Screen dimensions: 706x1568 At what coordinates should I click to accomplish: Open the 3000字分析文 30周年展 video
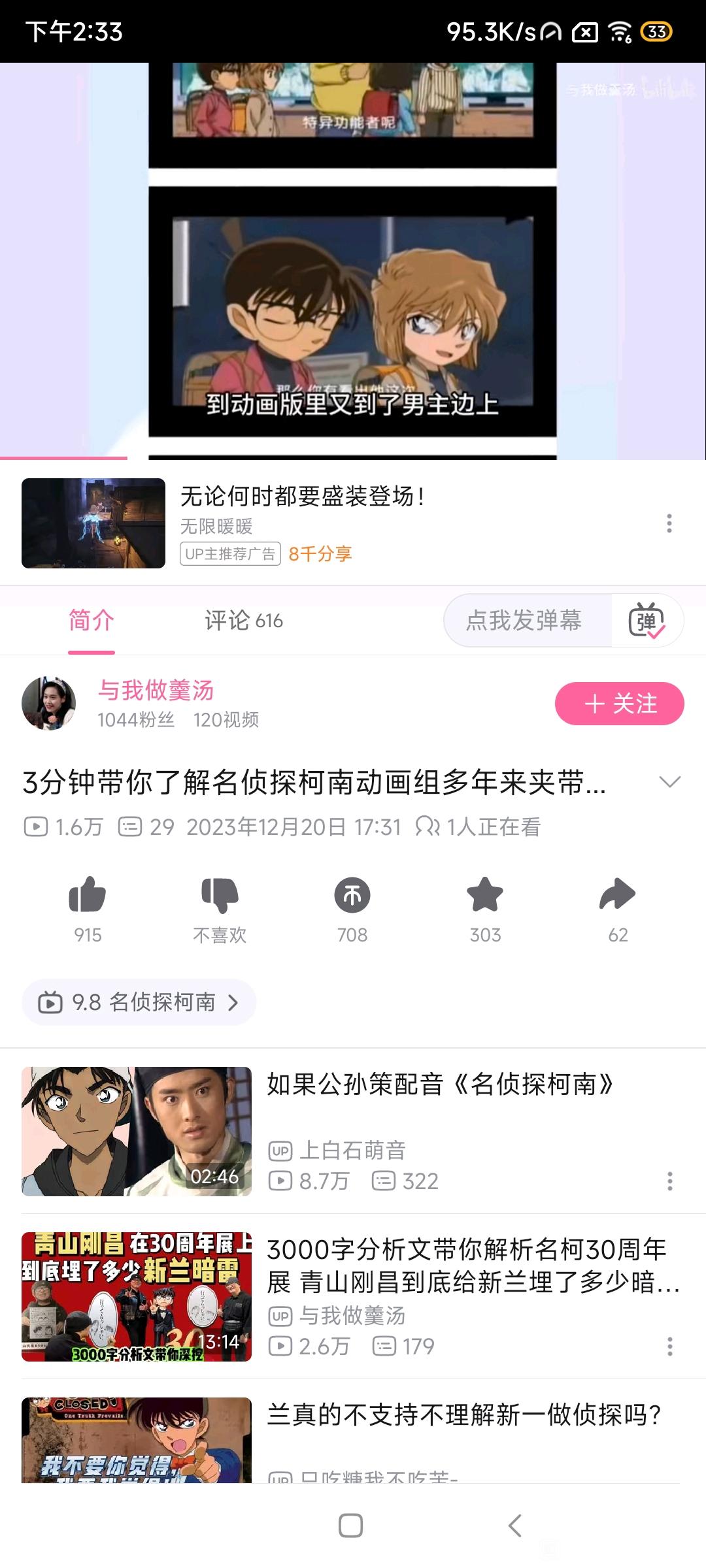(465, 1266)
